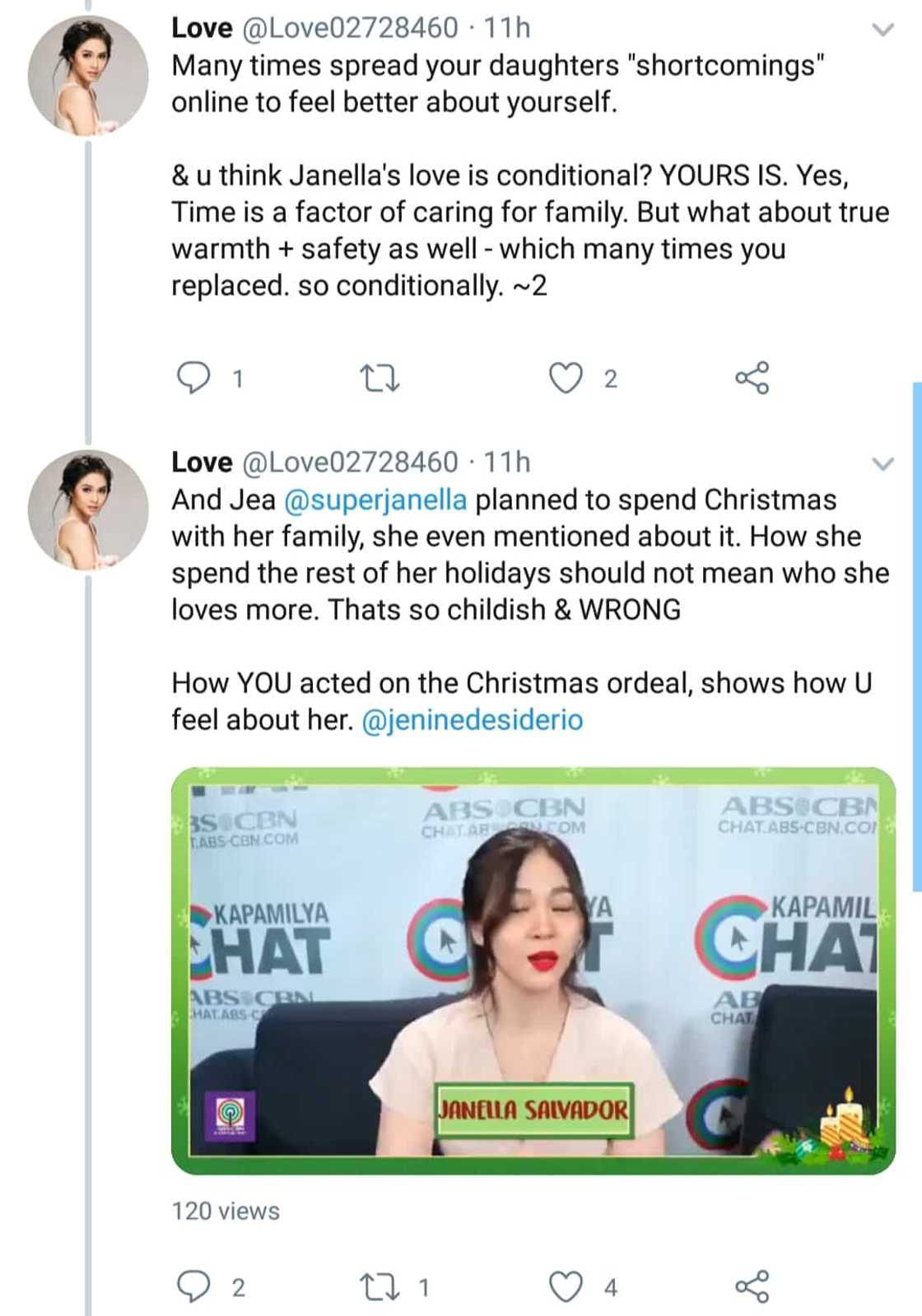Viewport: 922px width, 1316px height.
Task: Like the "Many times spread" tweet
Action: [566, 379]
